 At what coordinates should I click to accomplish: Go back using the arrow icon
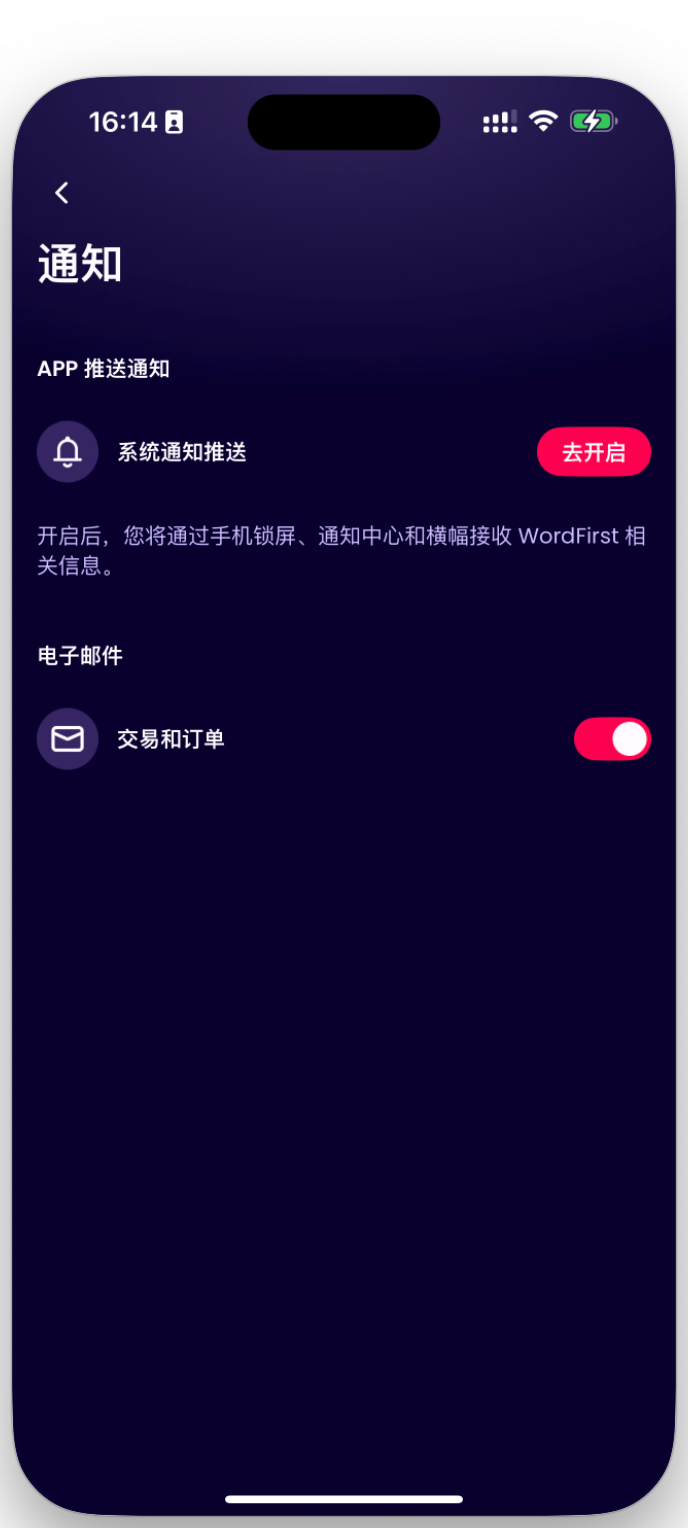click(62, 193)
